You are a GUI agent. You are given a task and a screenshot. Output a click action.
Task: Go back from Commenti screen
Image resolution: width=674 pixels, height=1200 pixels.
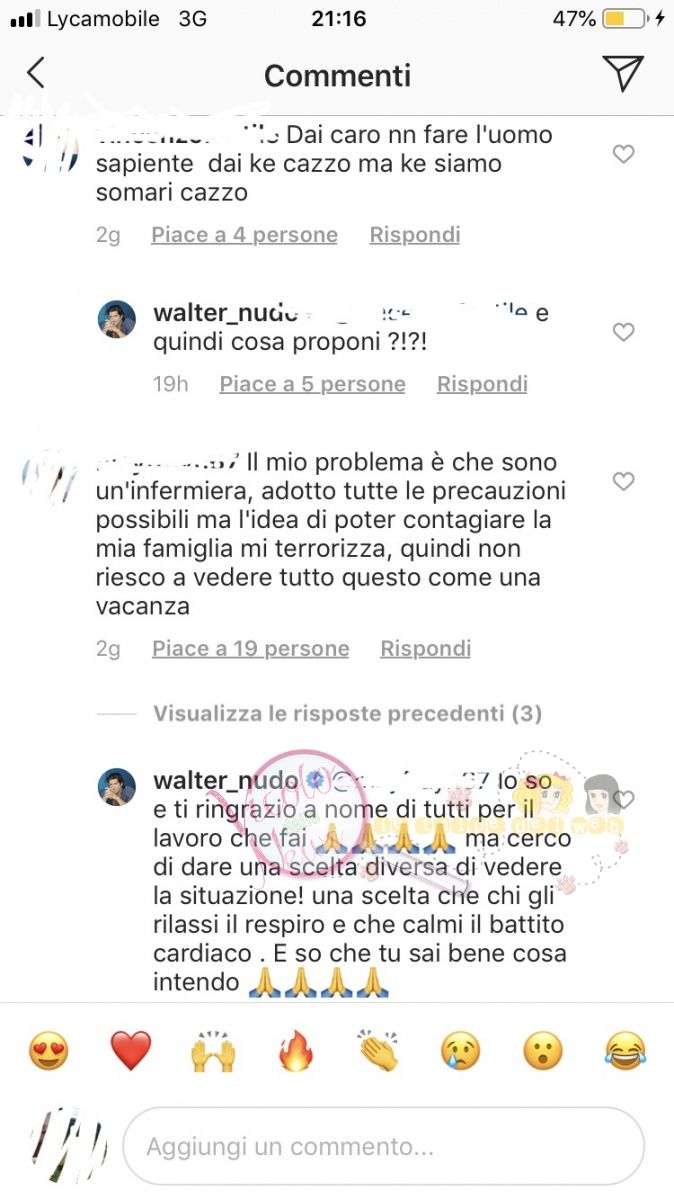pos(36,74)
